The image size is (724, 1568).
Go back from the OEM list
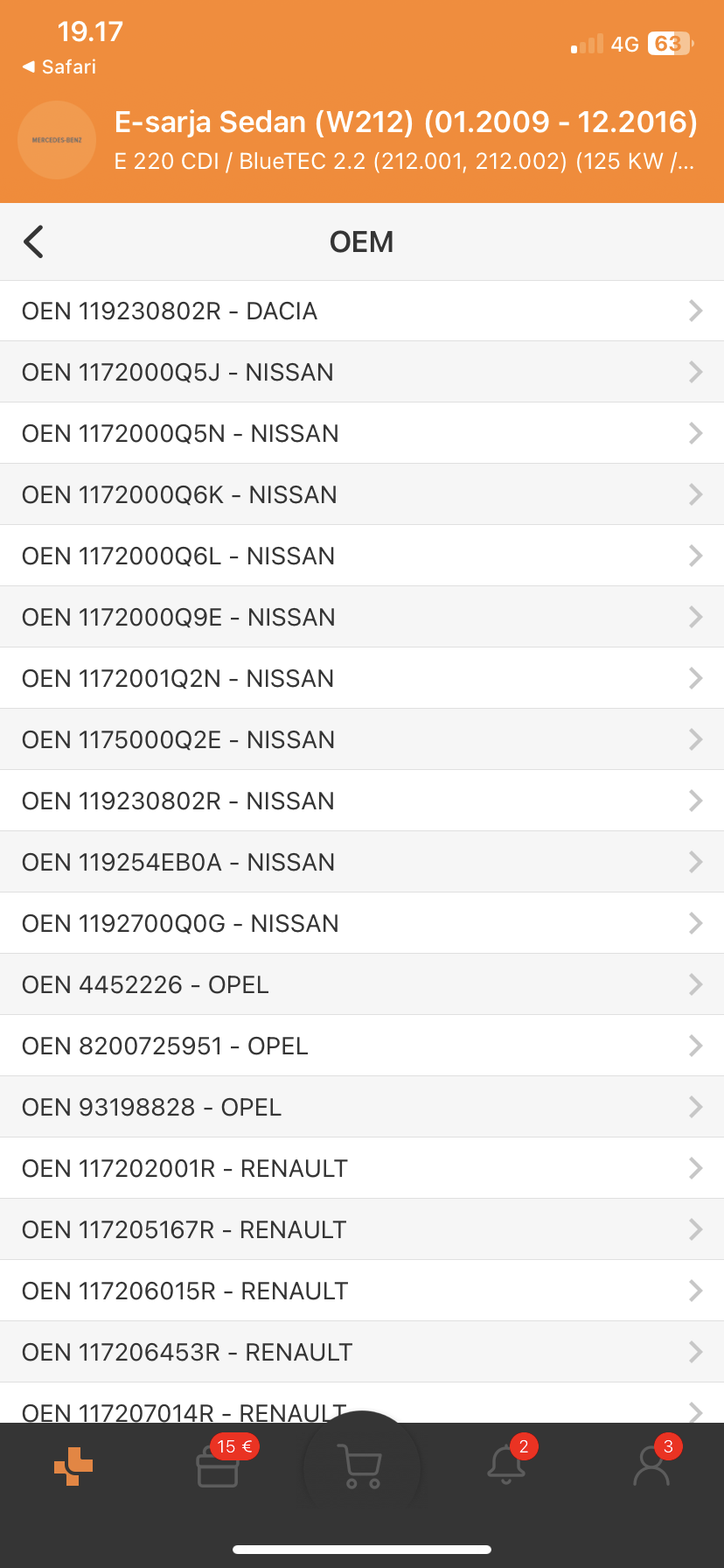pos(34,241)
